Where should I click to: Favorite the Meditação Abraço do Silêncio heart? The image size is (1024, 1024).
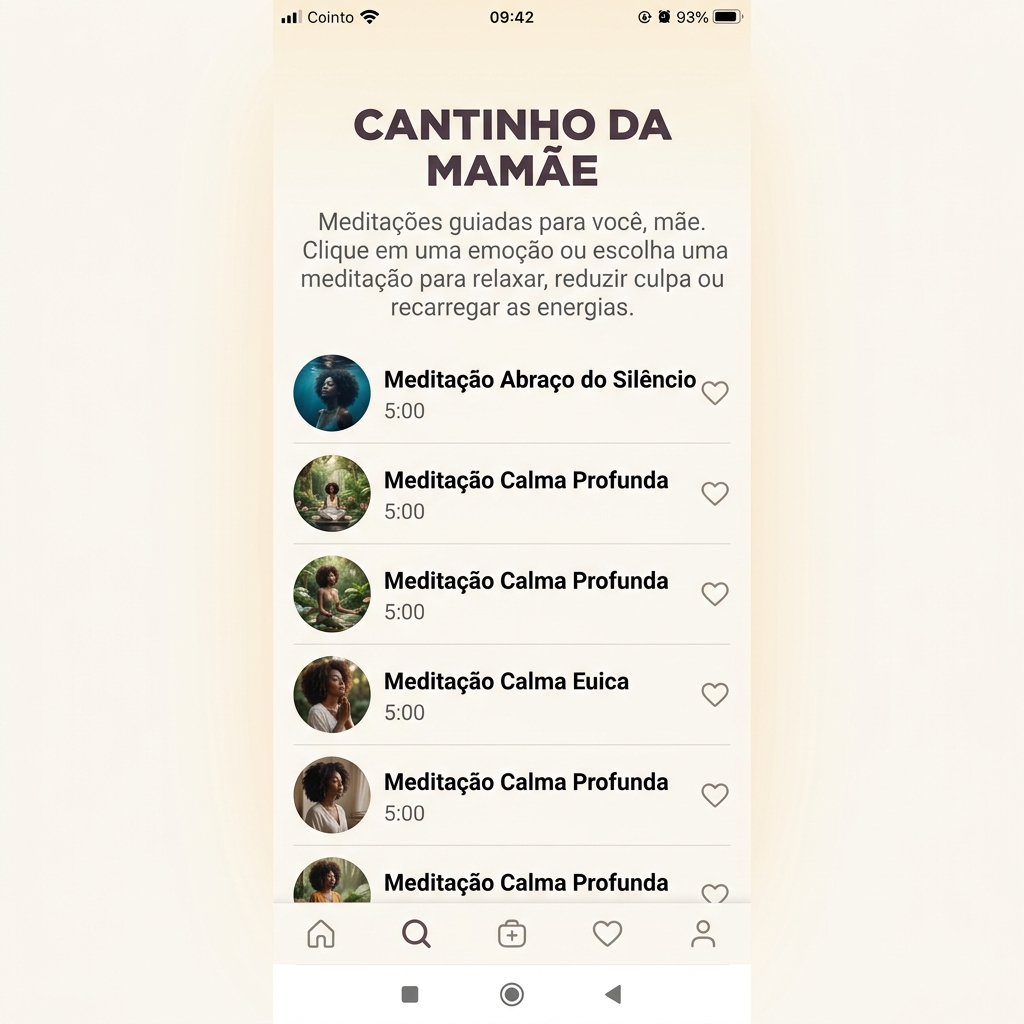click(x=715, y=393)
